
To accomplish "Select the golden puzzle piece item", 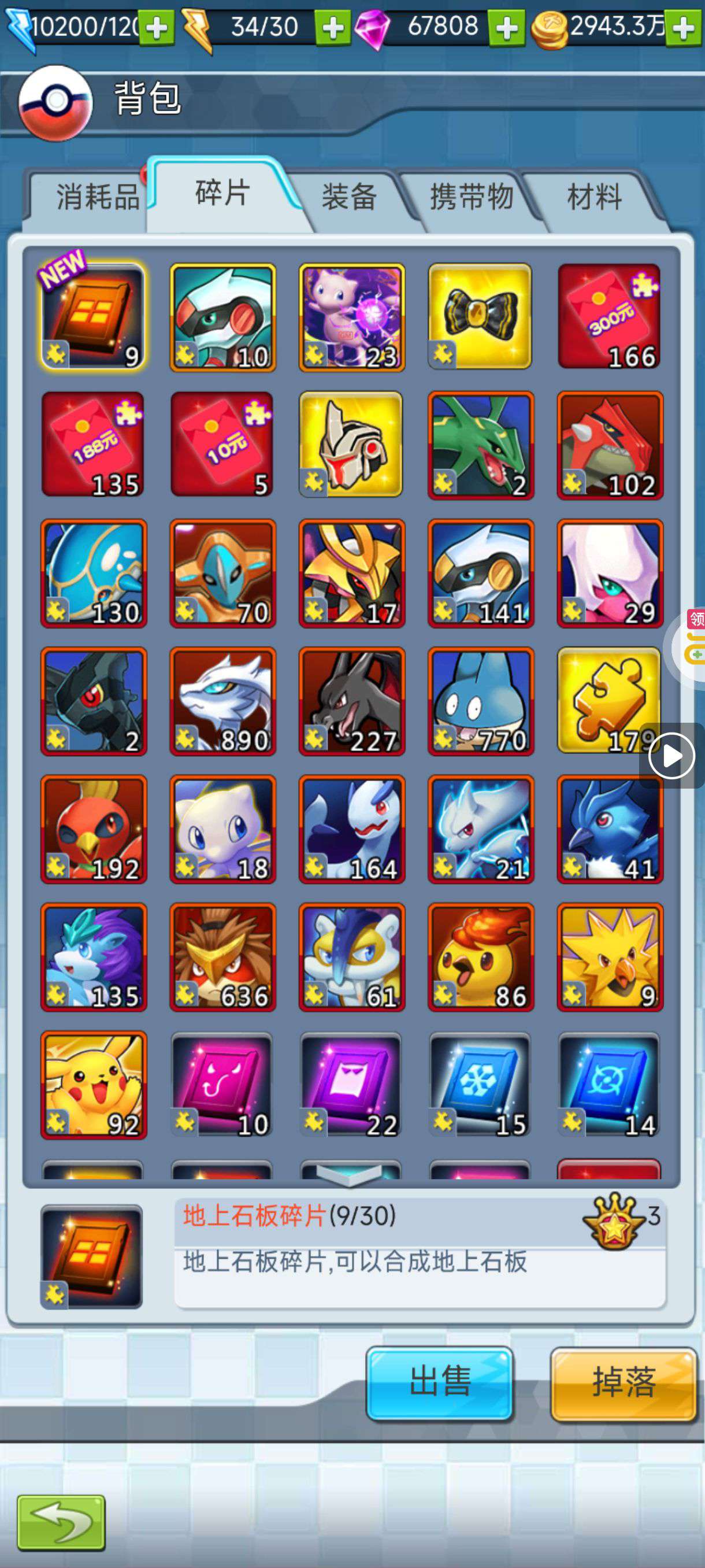I will tap(609, 700).
